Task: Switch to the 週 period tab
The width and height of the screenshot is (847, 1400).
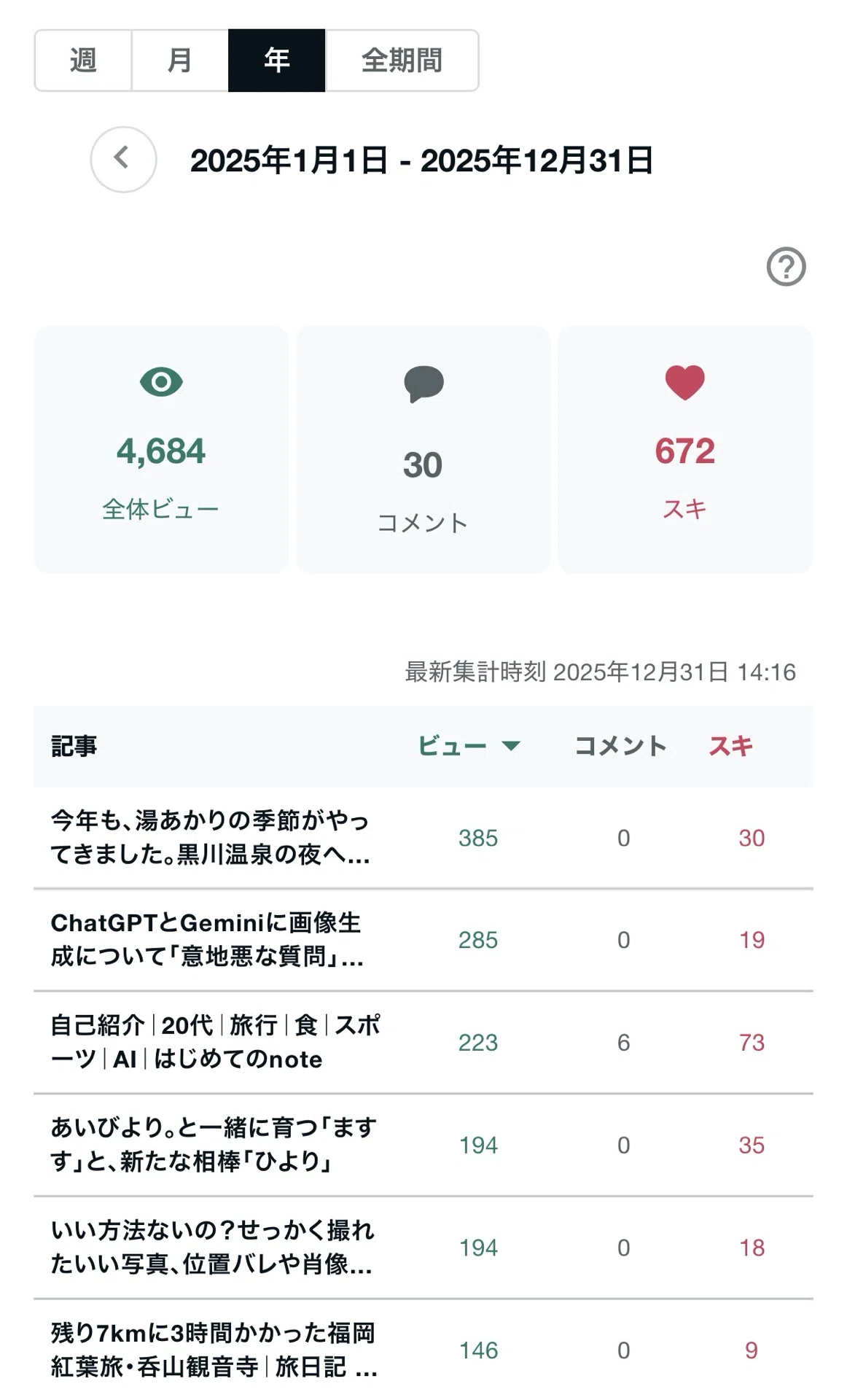Action: [x=83, y=61]
